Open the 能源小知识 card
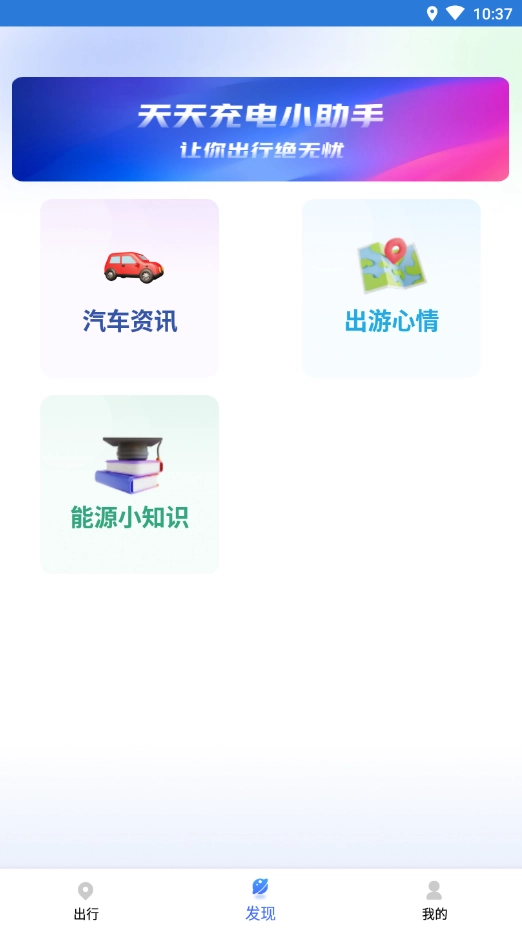Screen dimensions: 522x929 (x=130, y=484)
